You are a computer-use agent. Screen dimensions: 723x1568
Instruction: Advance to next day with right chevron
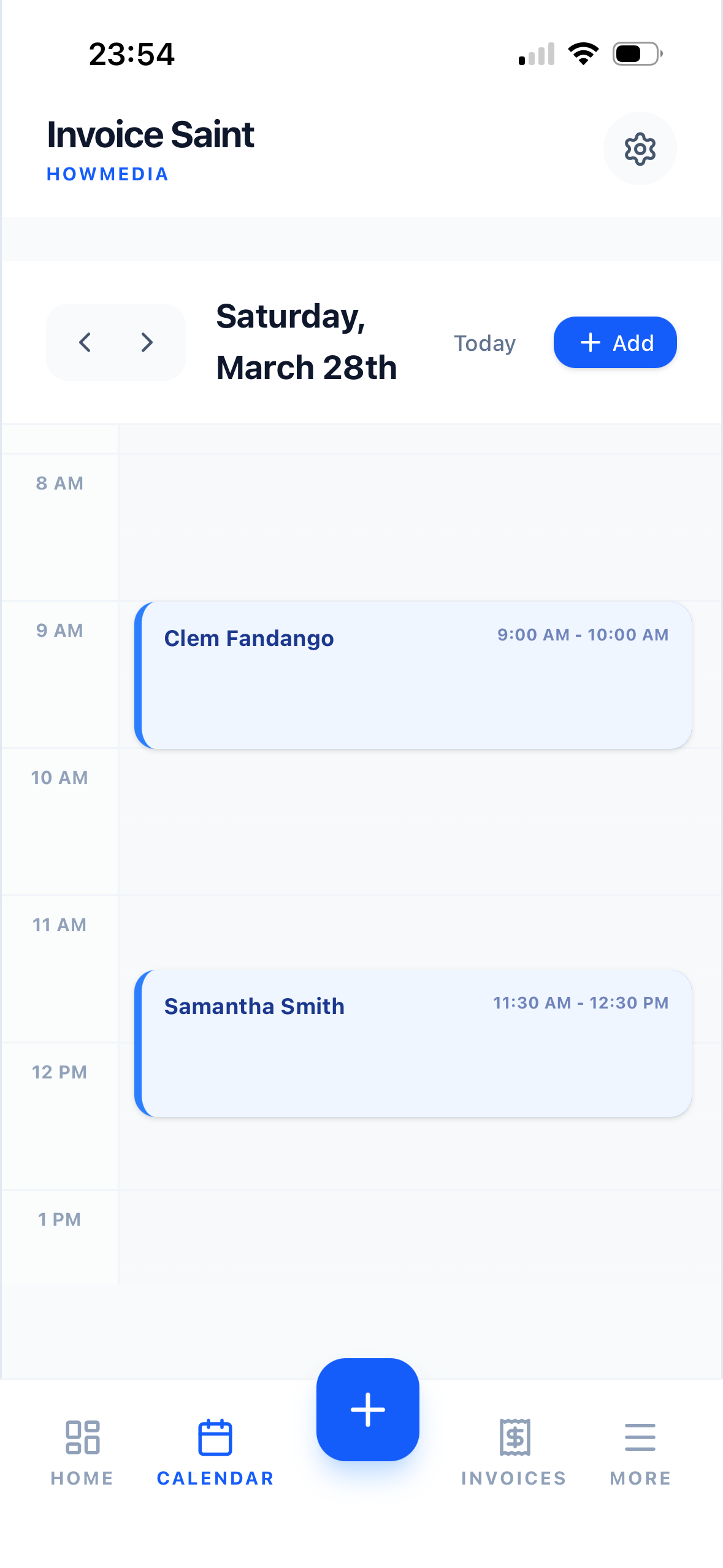[147, 342]
